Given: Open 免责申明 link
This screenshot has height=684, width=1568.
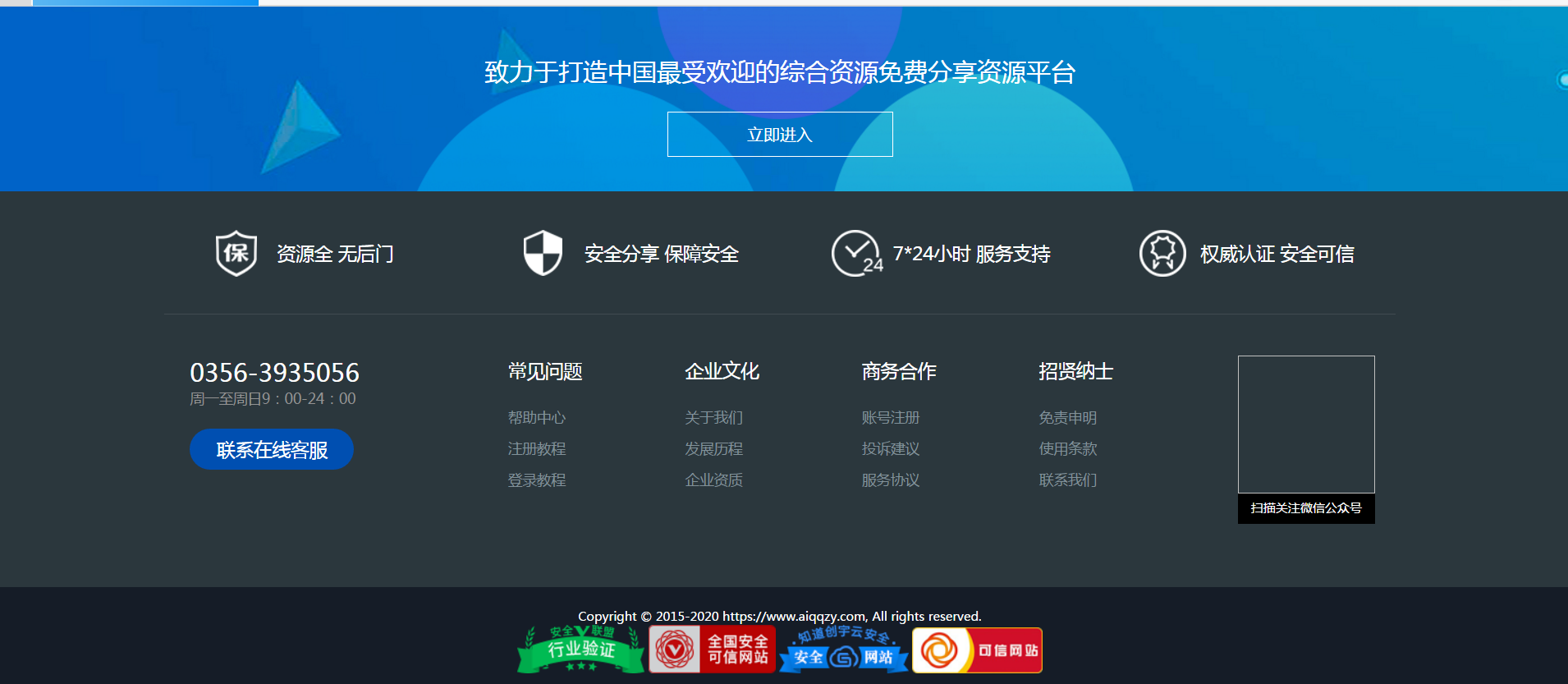Looking at the screenshot, I should click(1067, 418).
